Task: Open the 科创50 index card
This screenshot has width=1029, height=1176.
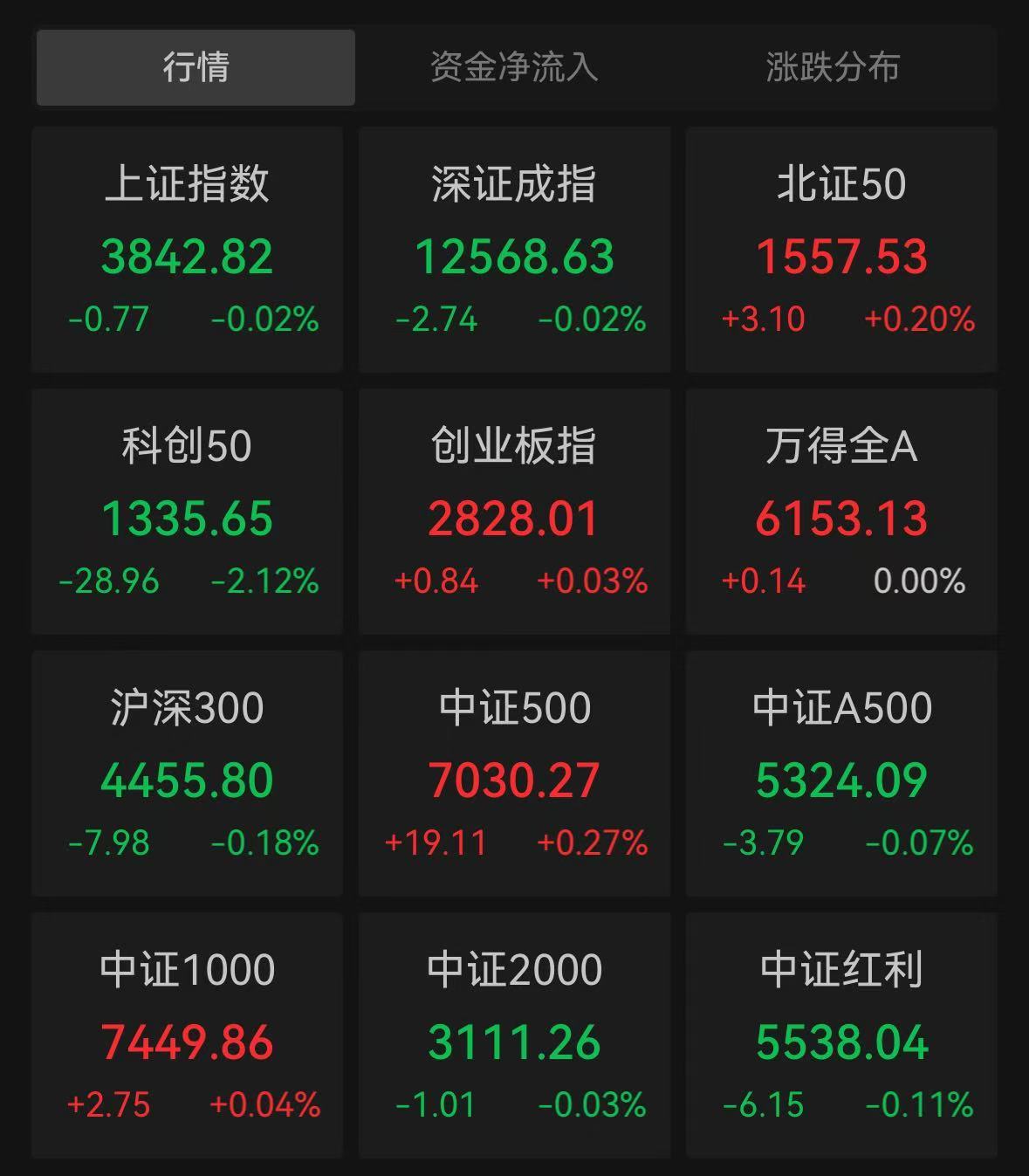Action: 187,512
